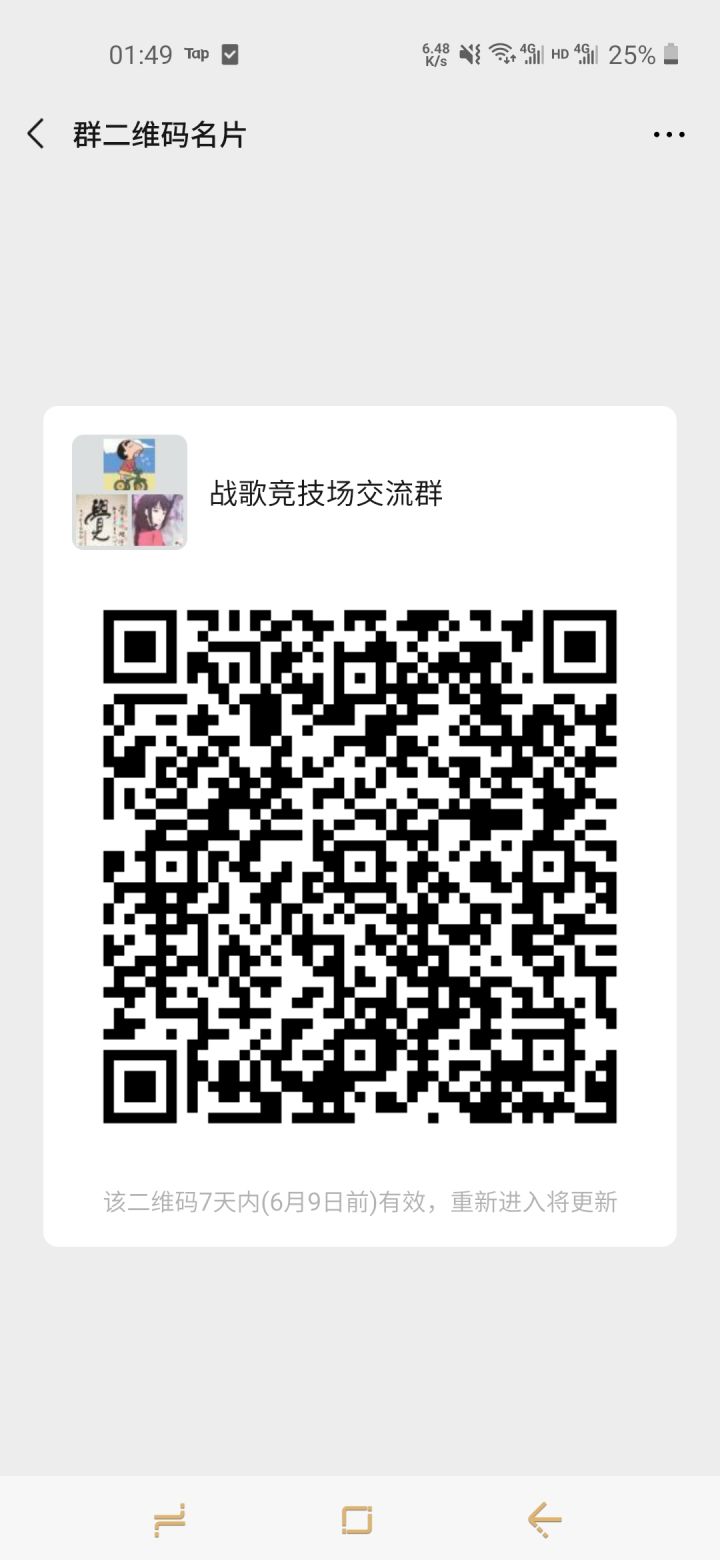Tap the QR code validity notice text

pyautogui.click(x=360, y=1201)
